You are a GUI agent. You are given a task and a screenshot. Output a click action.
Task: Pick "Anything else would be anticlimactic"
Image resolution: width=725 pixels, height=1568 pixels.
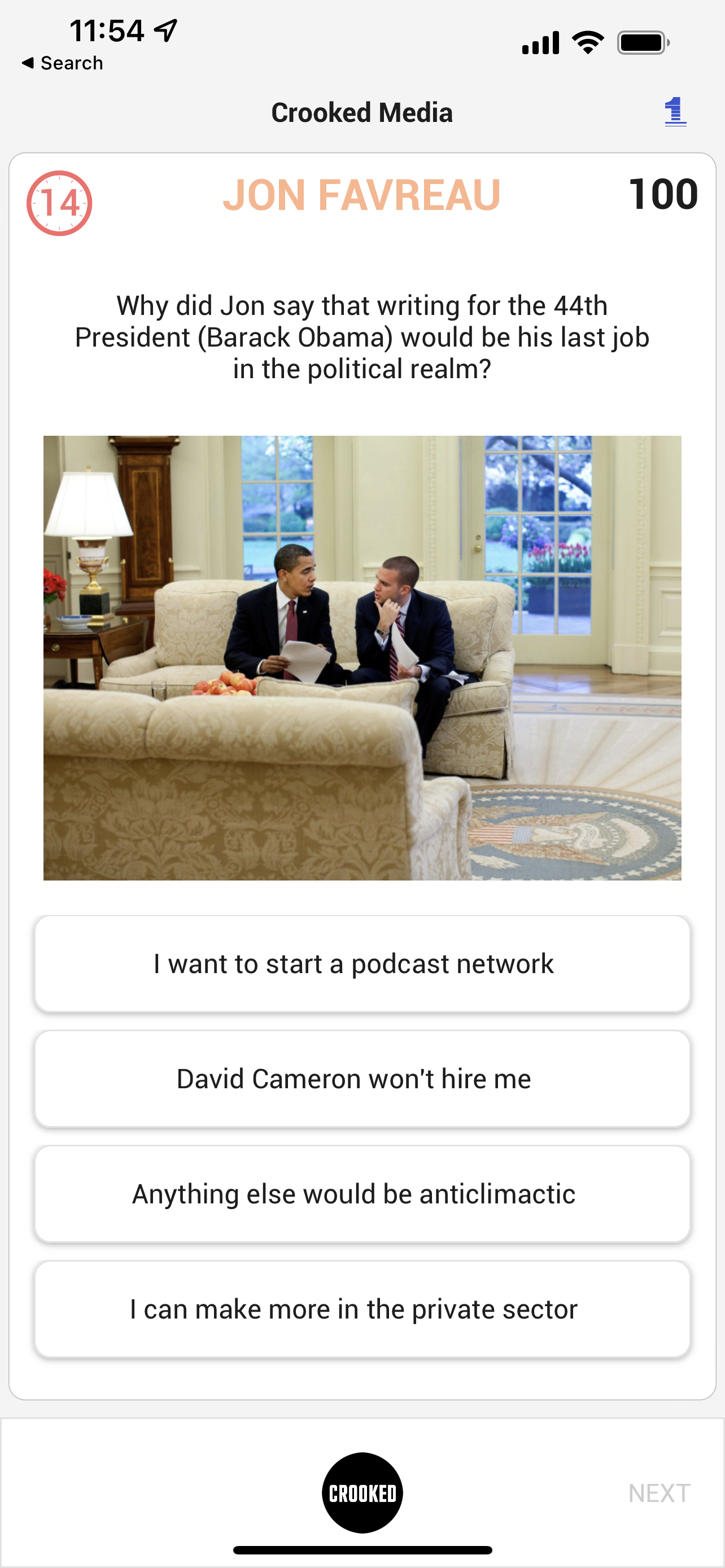tap(362, 1194)
